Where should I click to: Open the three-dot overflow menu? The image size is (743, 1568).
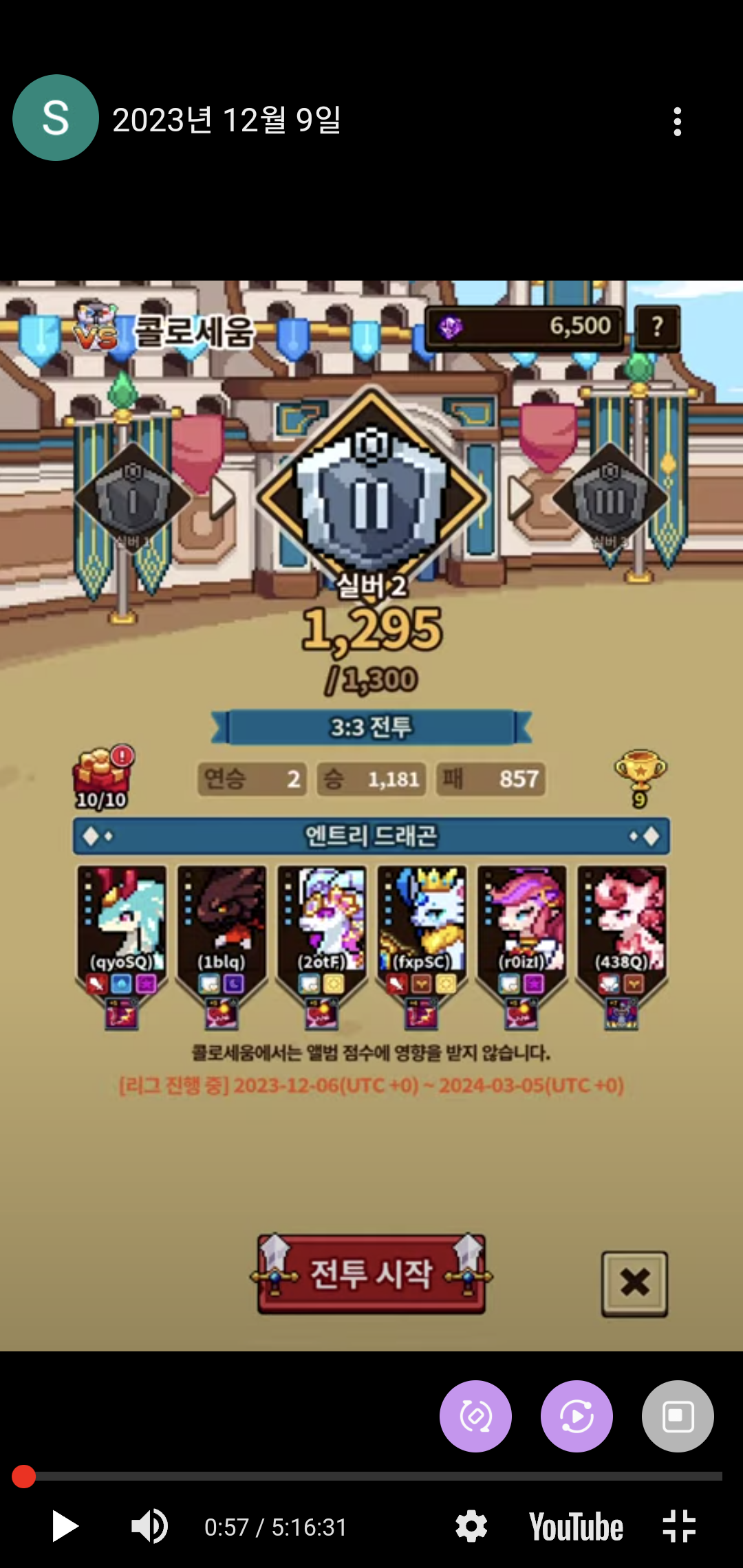[x=678, y=122]
